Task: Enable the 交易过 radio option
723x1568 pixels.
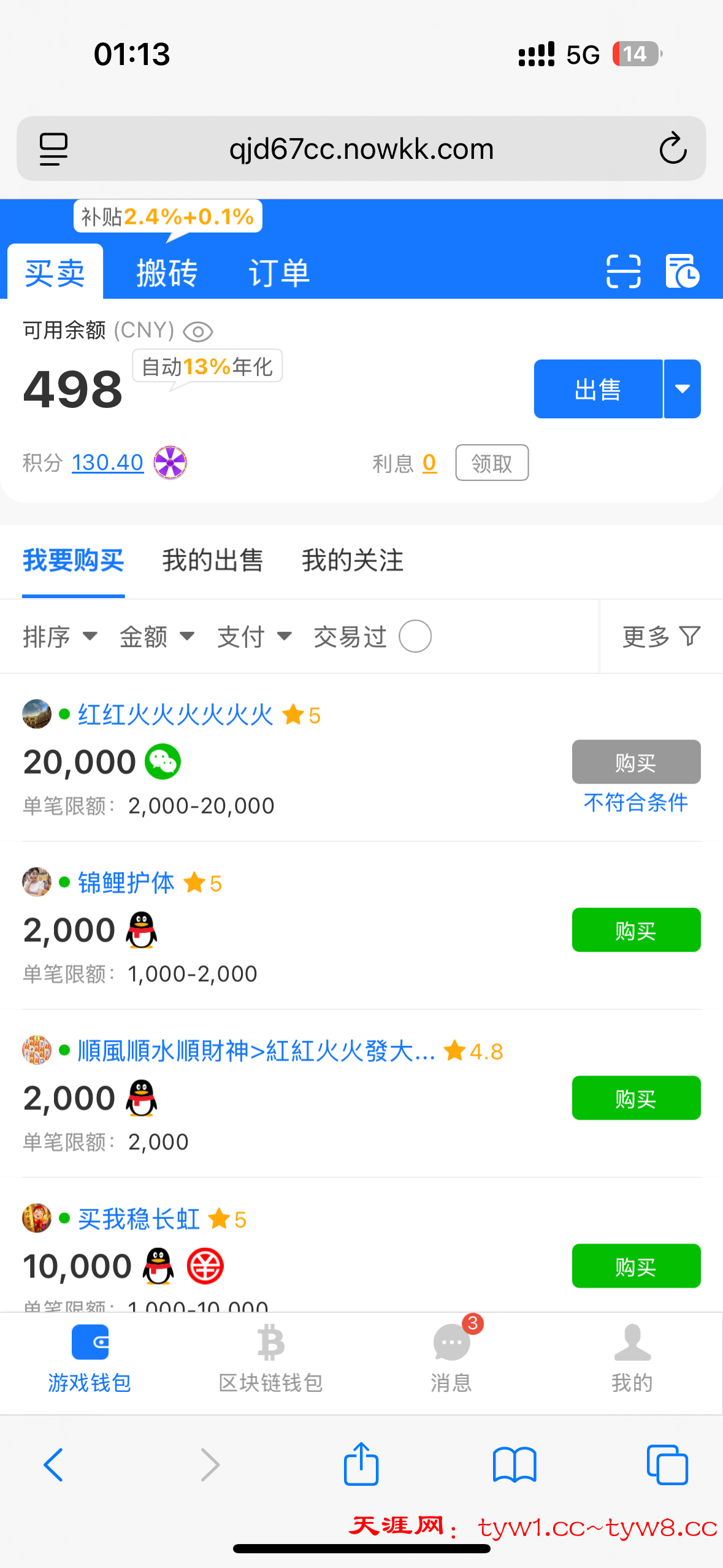Action: (415, 637)
